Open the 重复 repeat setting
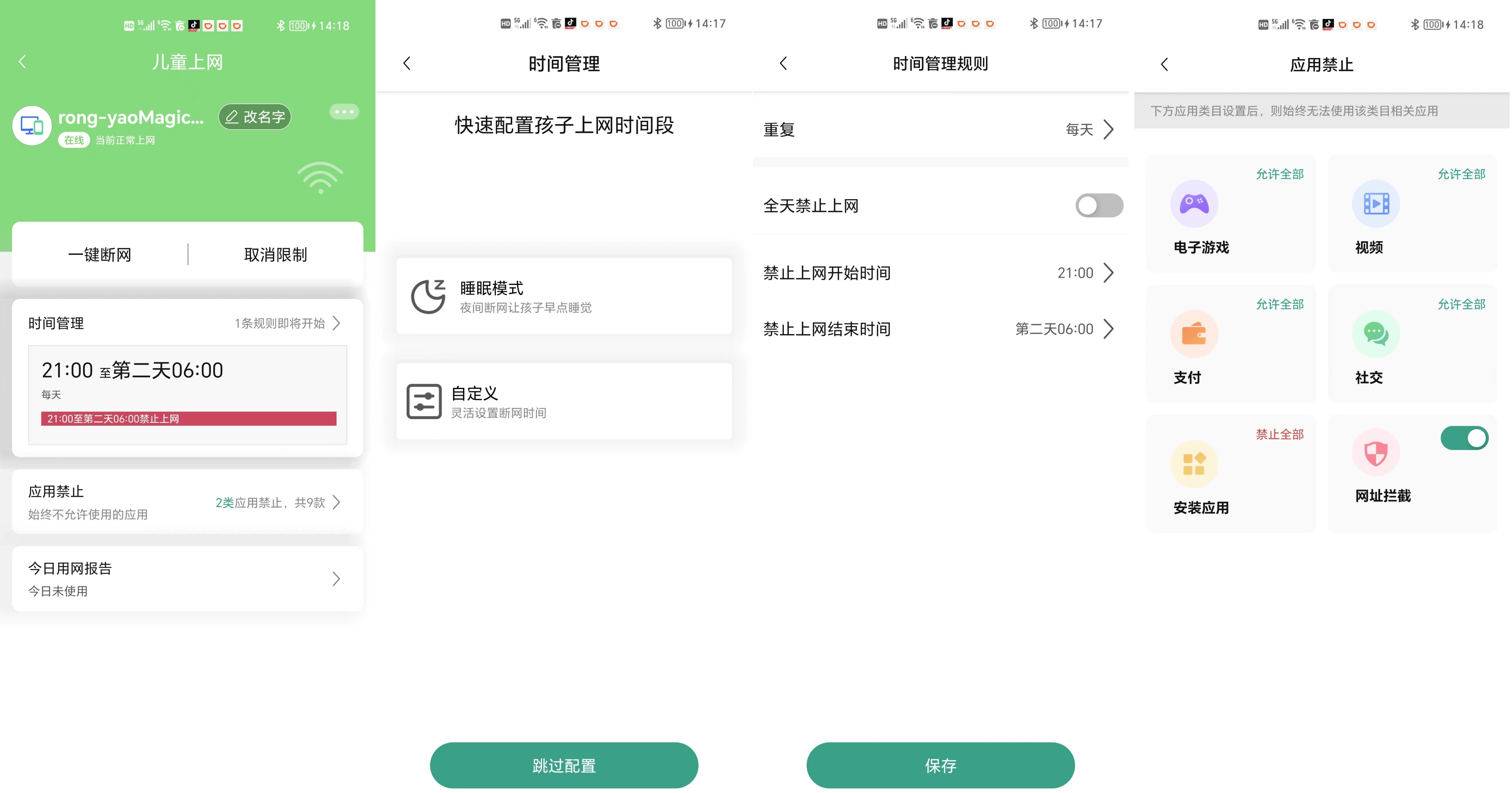The image size is (1512, 793). tap(940, 129)
